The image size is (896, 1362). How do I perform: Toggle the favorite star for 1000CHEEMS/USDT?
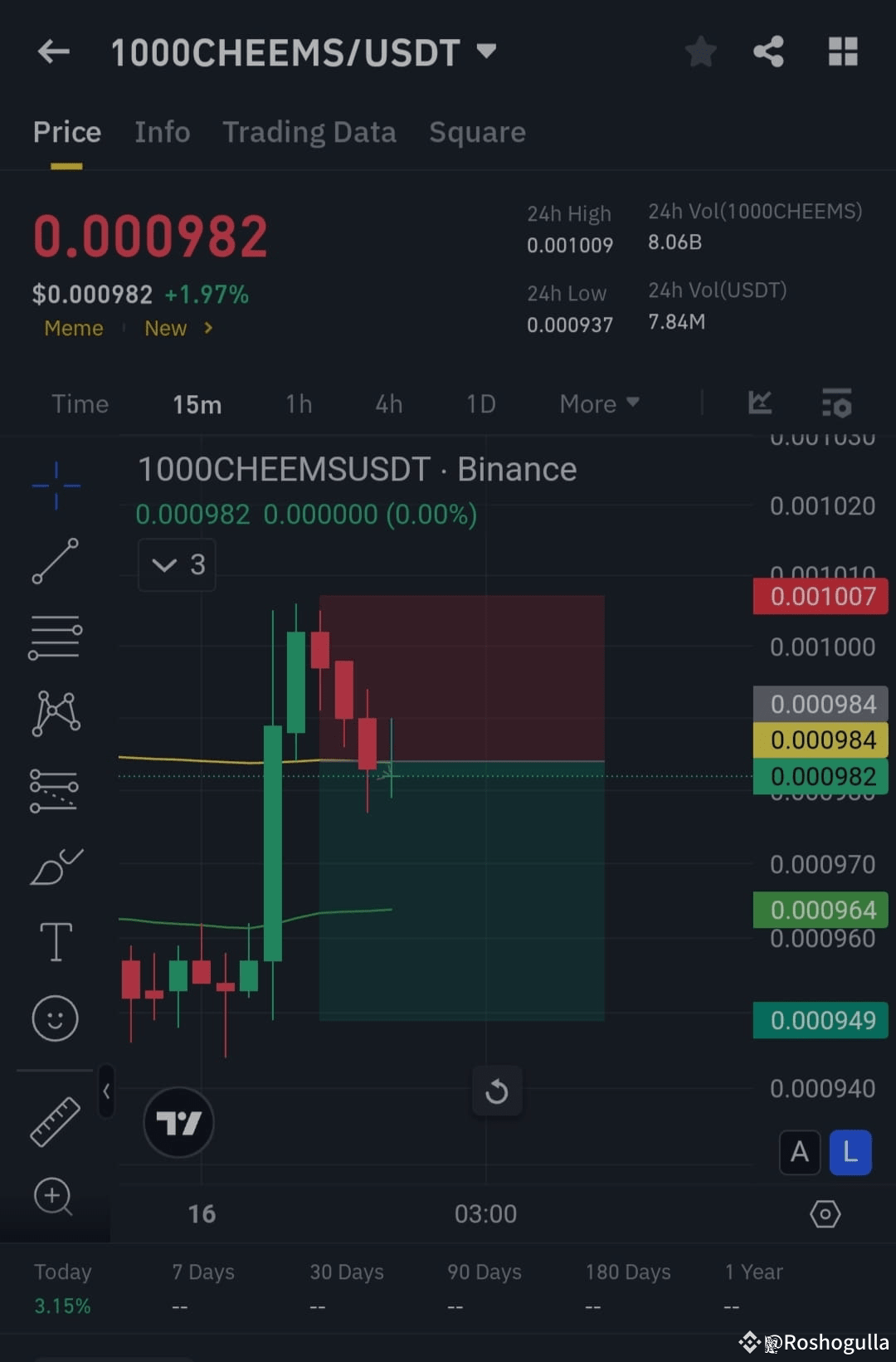(x=700, y=51)
